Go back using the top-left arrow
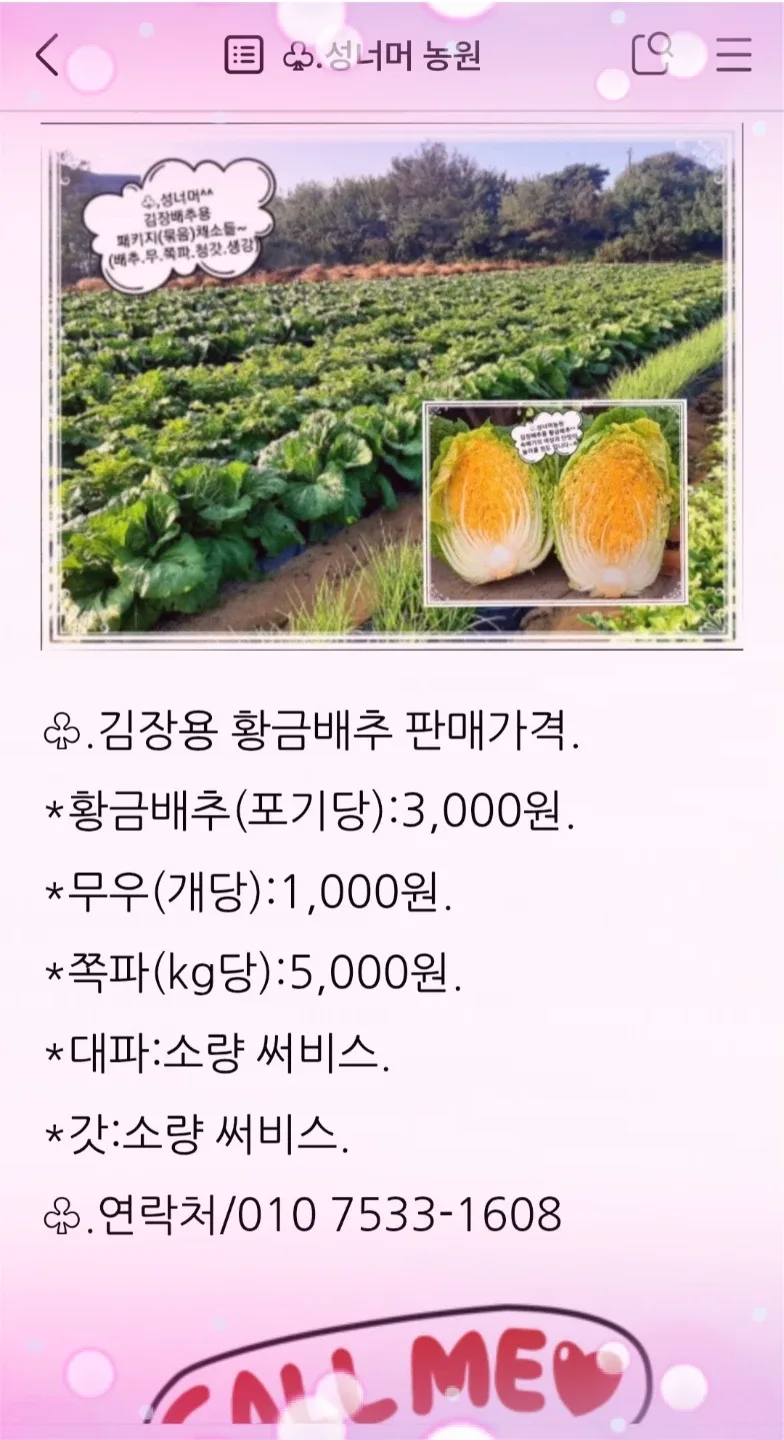This screenshot has width=784, height=1440. [47, 55]
